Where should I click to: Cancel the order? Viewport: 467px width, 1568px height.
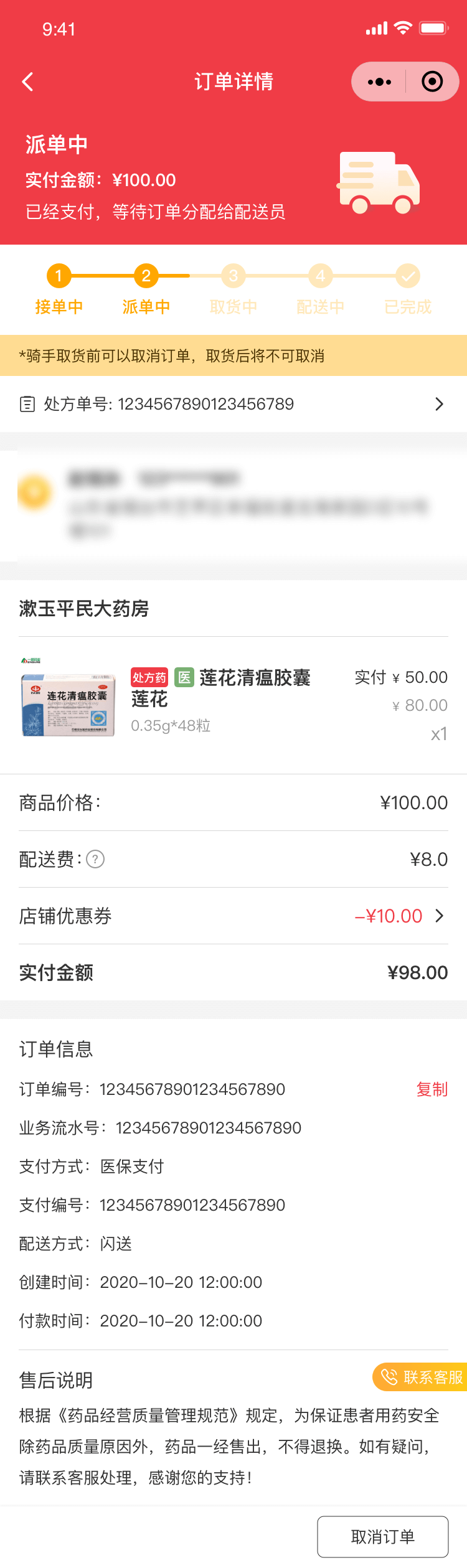point(382,1536)
